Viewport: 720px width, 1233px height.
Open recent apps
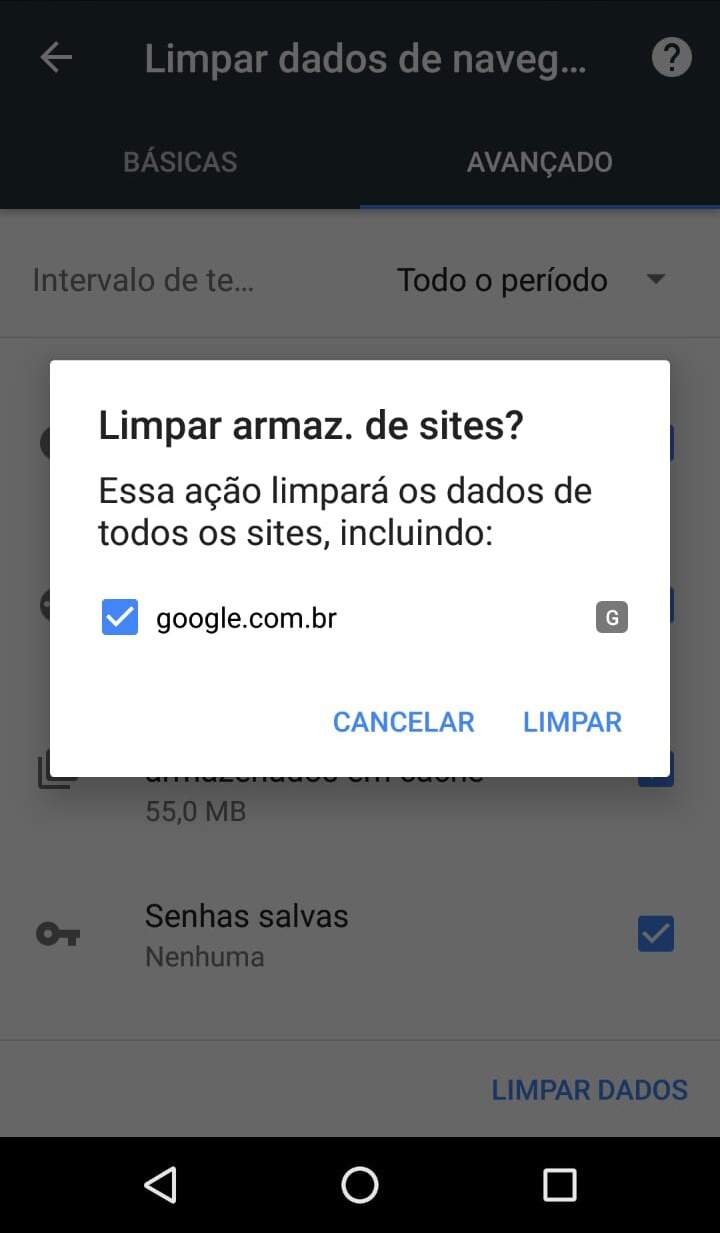click(x=560, y=1185)
